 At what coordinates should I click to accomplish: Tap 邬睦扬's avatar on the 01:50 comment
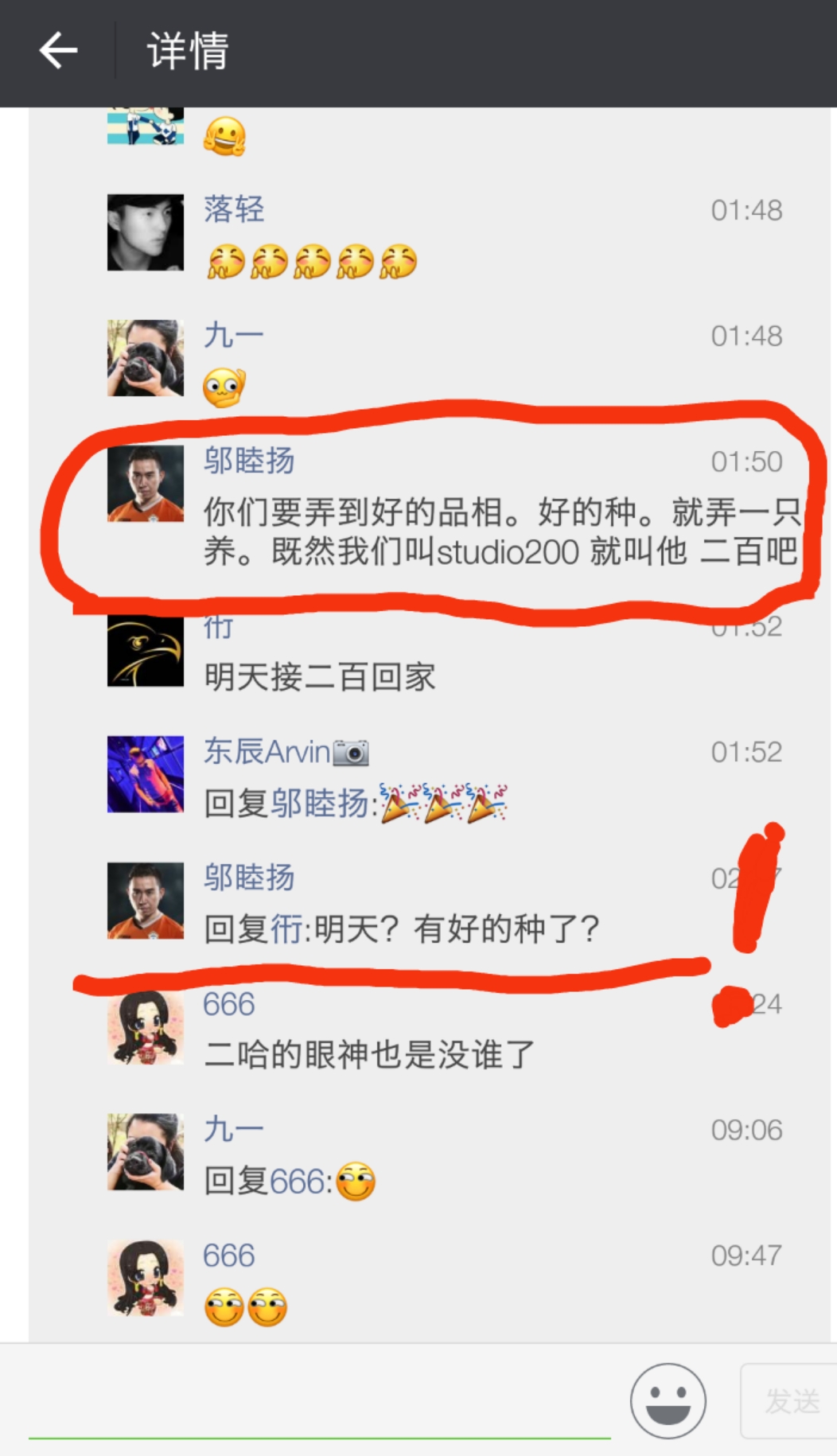pyautogui.click(x=146, y=484)
